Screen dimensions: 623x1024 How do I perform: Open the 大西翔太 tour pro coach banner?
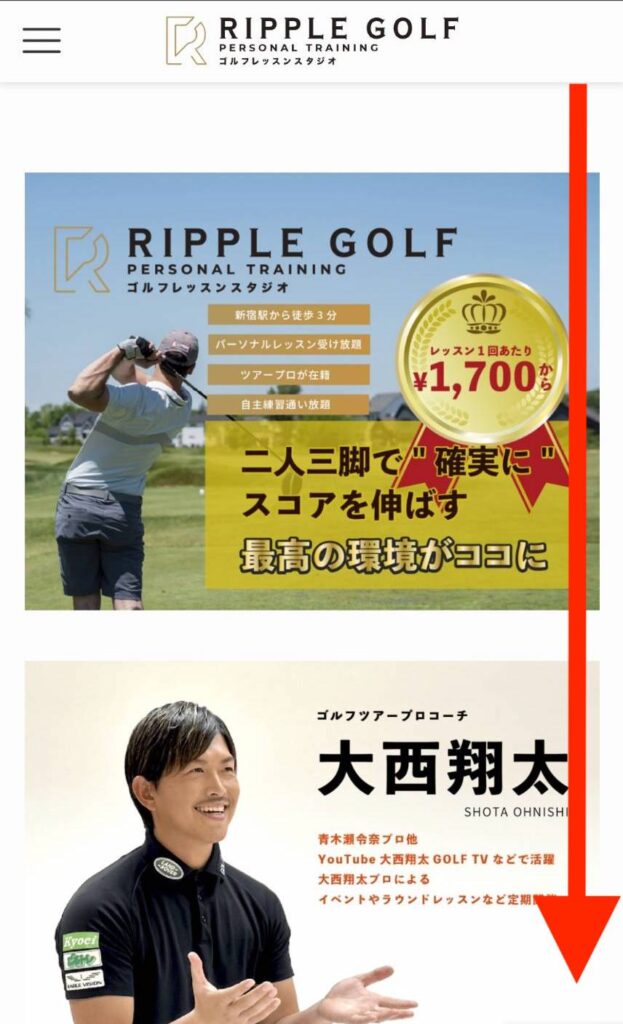pyautogui.click(x=311, y=840)
